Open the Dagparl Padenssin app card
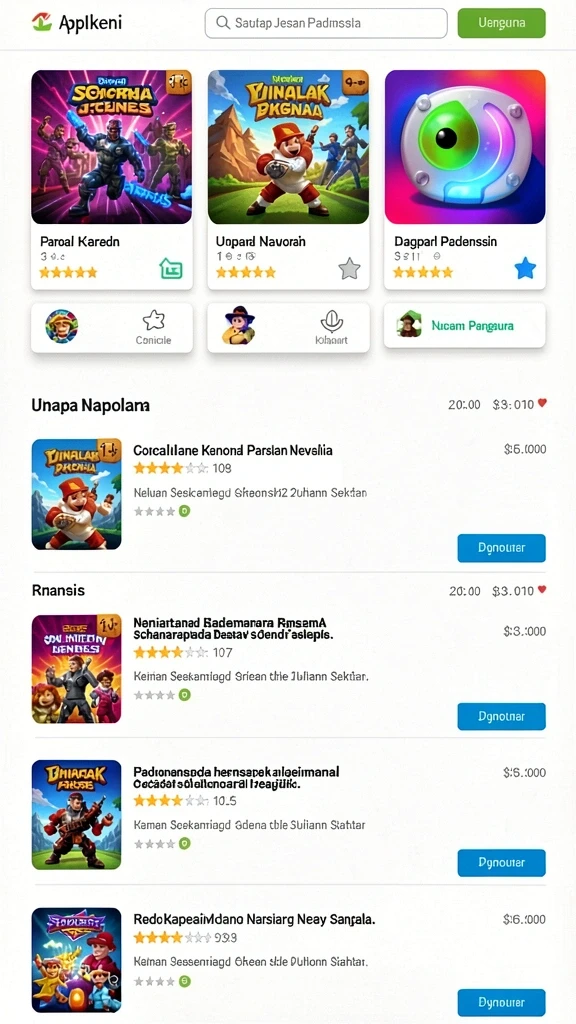Image resolution: width=576 pixels, height=1024 pixels. click(x=464, y=180)
